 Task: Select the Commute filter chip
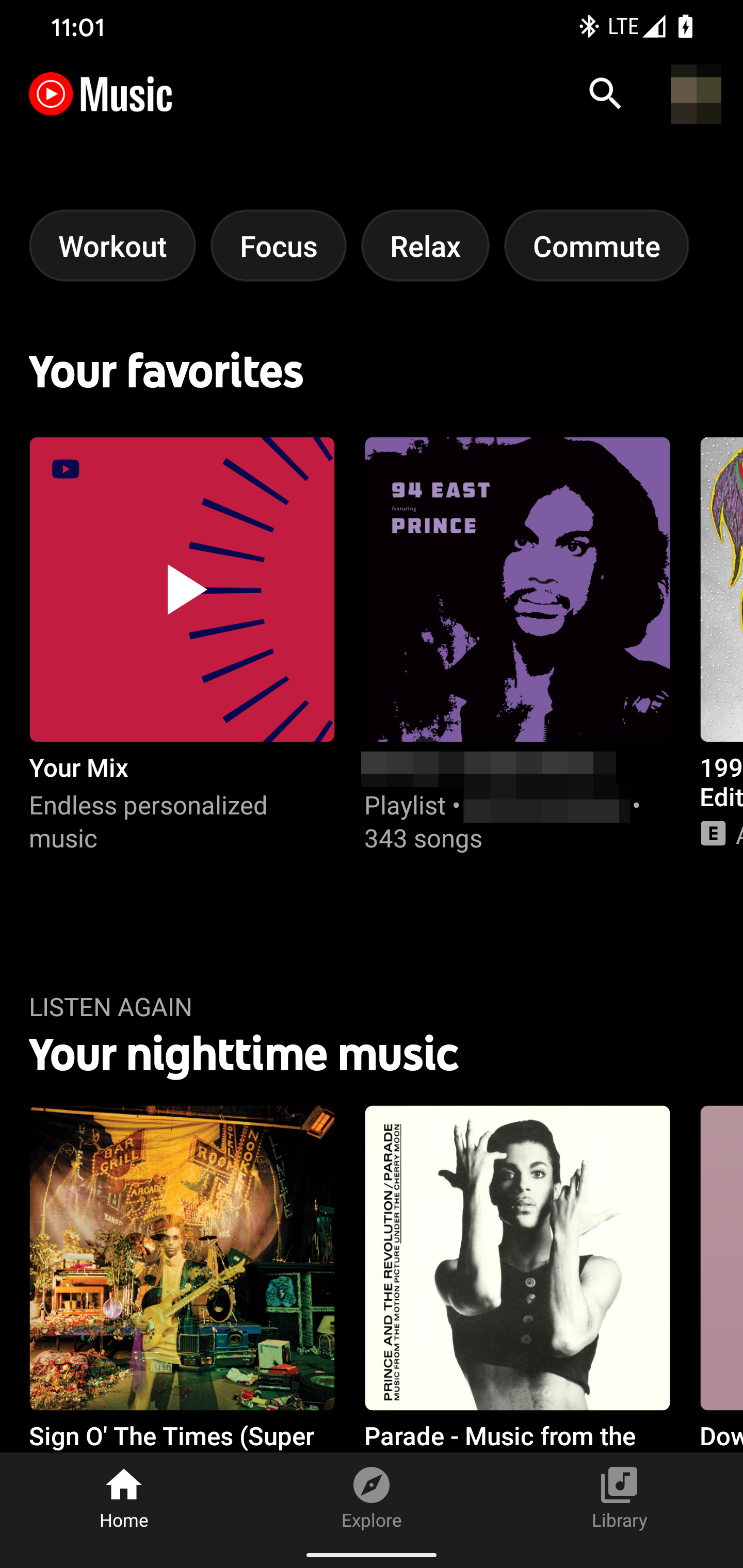[x=595, y=246]
